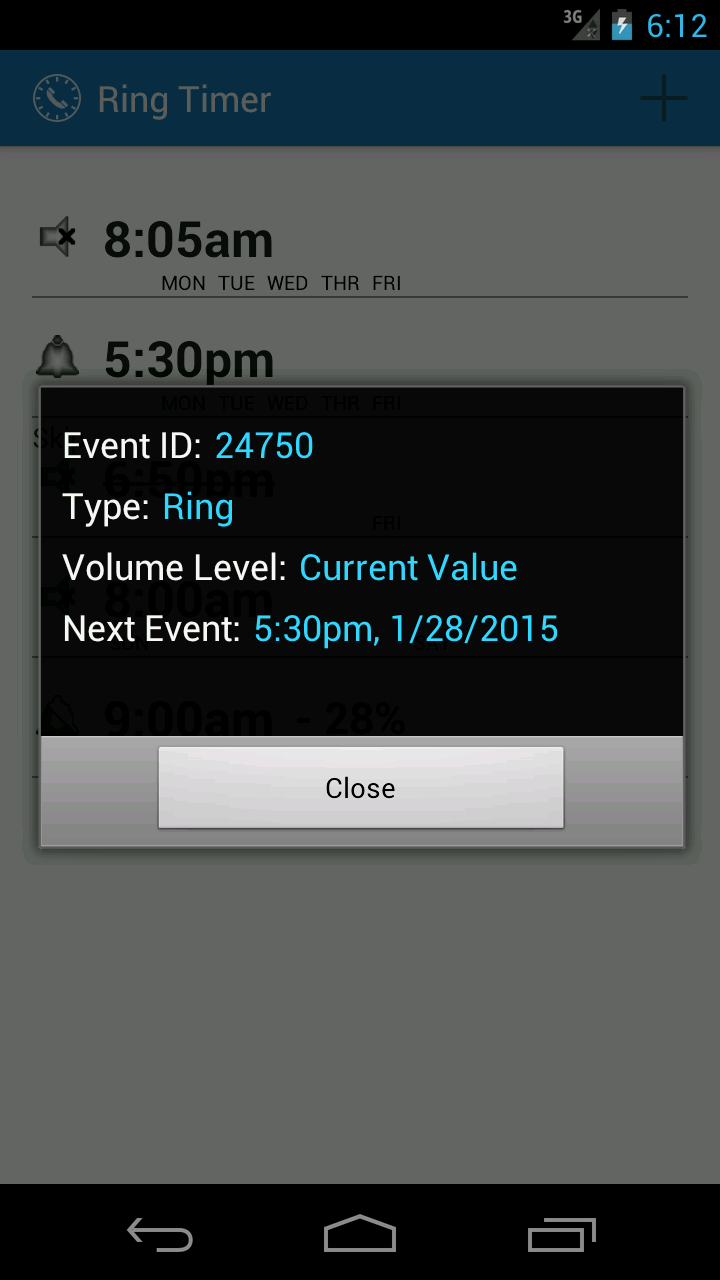Tap the system back button
The image size is (720, 1280).
click(x=160, y=1235)
